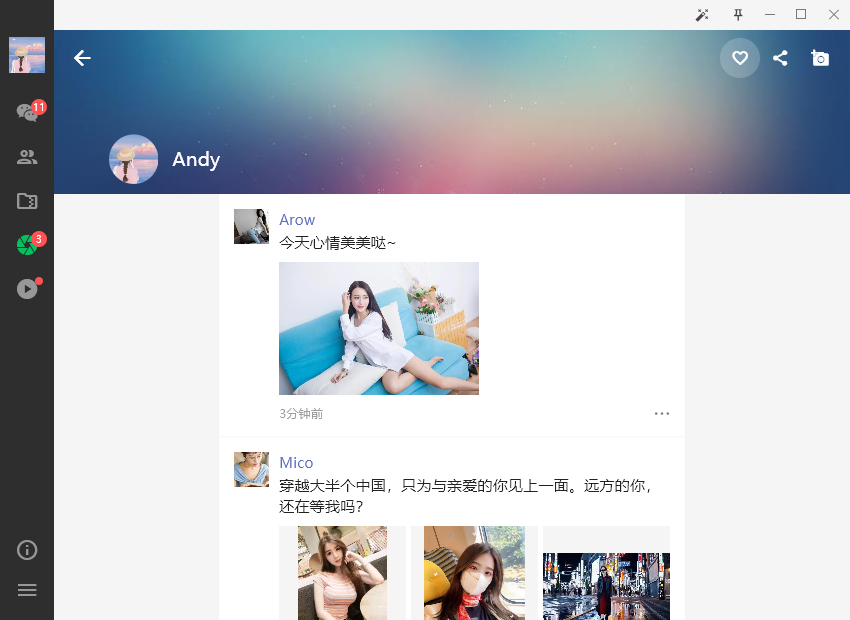Pin the window on top
The height and width of the screenshot is (620, 850).
click(738, 14)
